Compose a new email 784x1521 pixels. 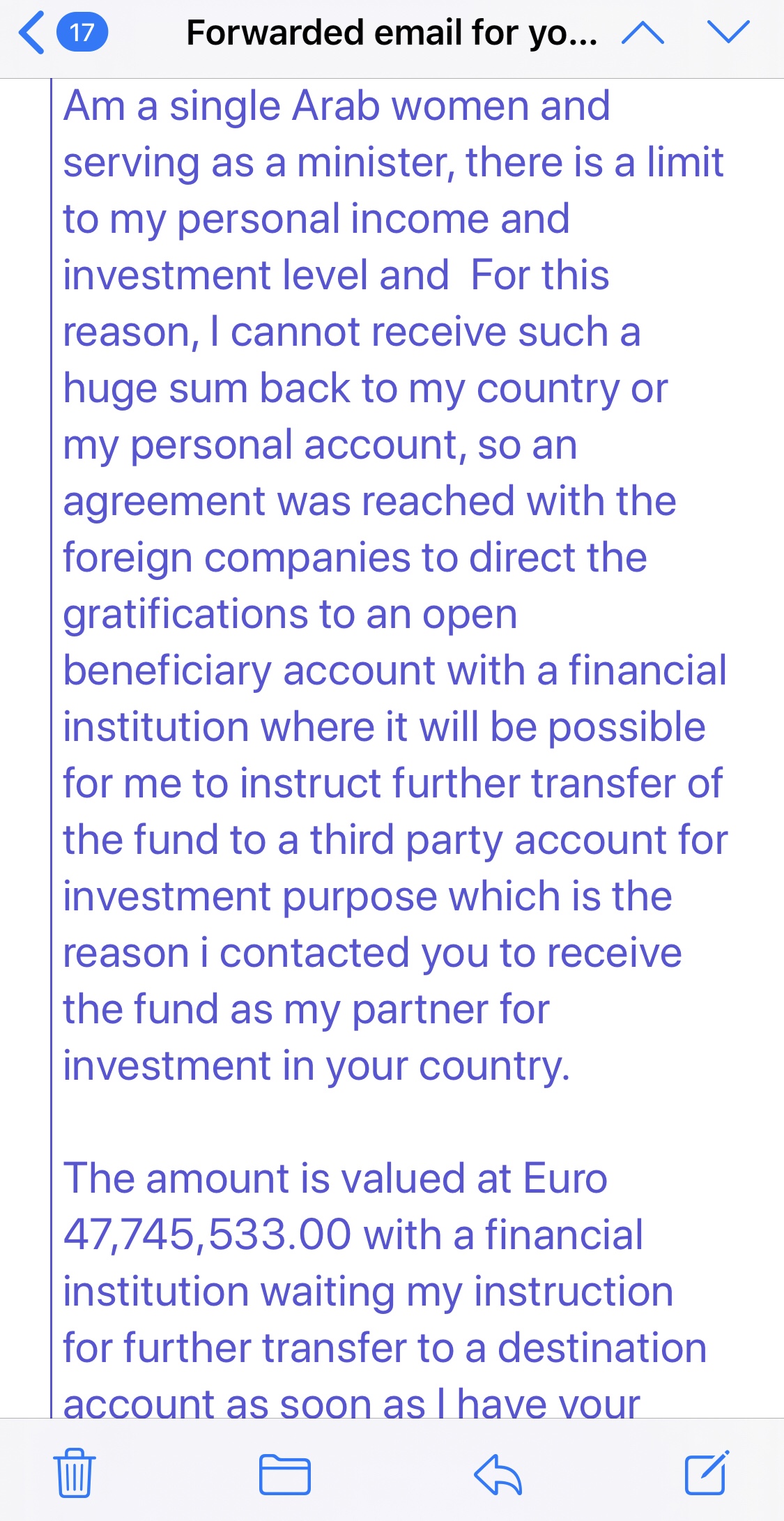pyautogui.click(x=706, y=1473)
